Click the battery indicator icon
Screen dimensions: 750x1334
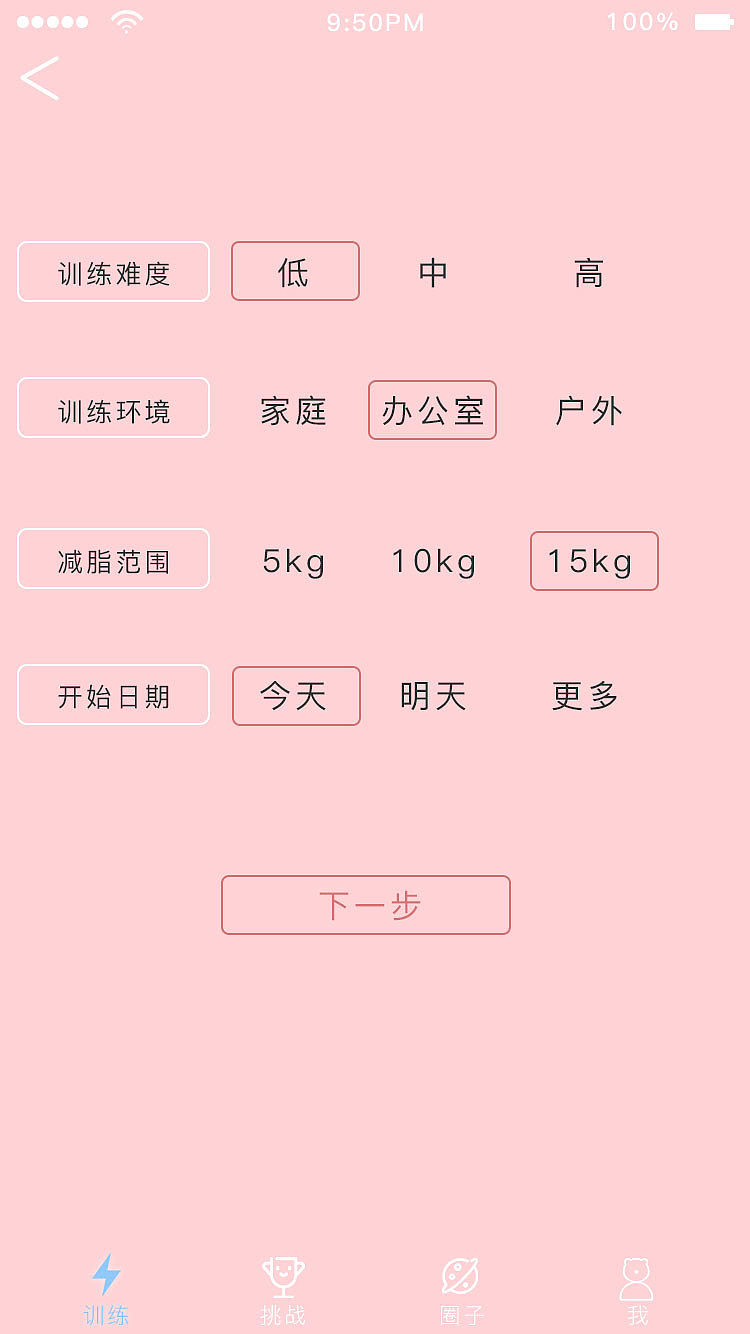pos(716,20)
